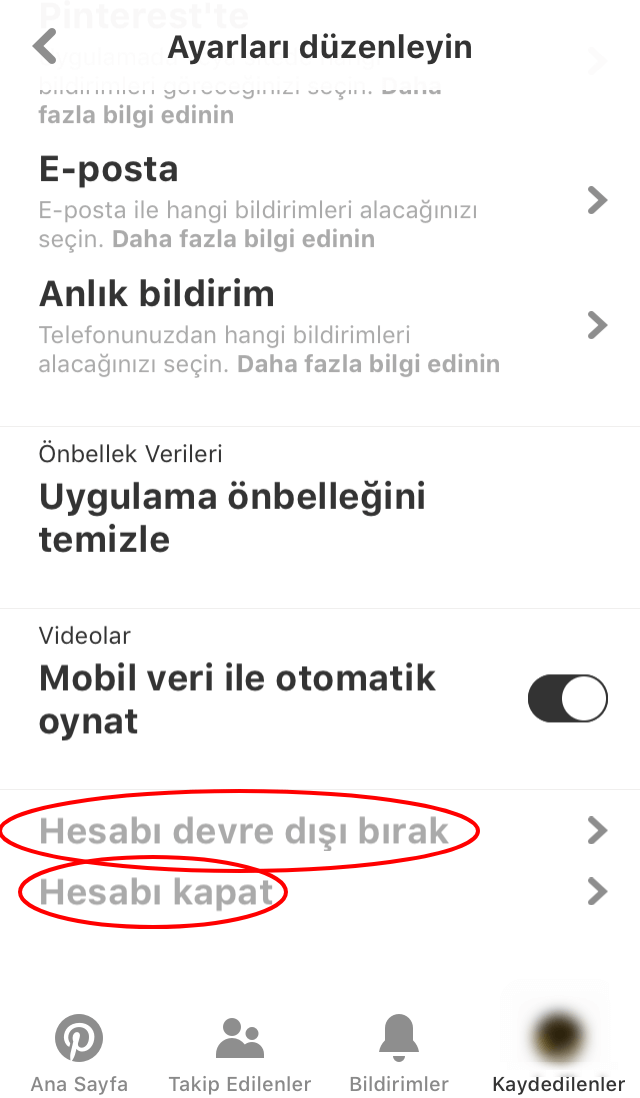This screenshot has width=640, height=1098.
Task: Open E-posta Daha fazla bilgi edinin link
Action: (243, 240)
